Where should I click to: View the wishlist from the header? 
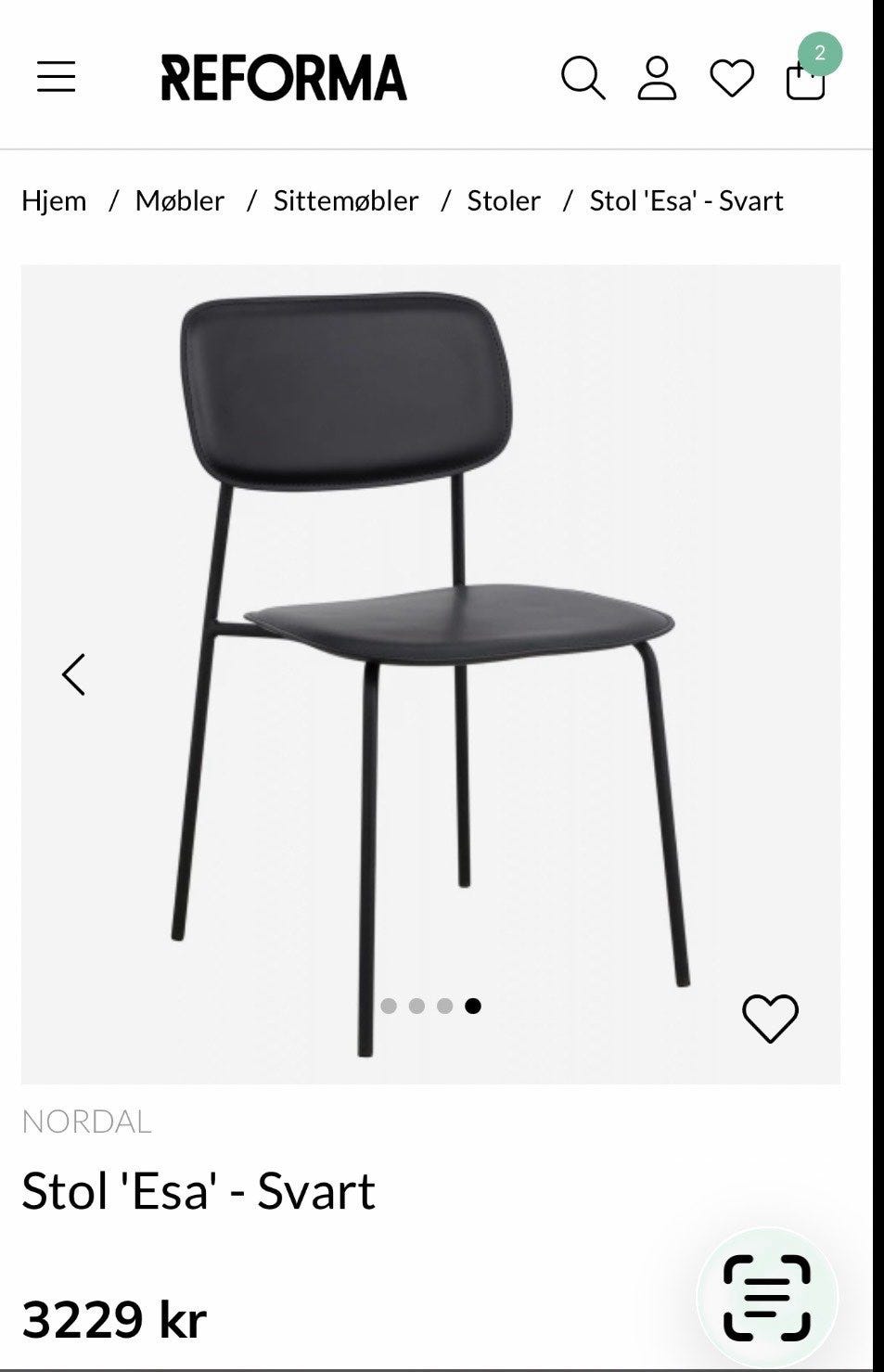(732, 78)
